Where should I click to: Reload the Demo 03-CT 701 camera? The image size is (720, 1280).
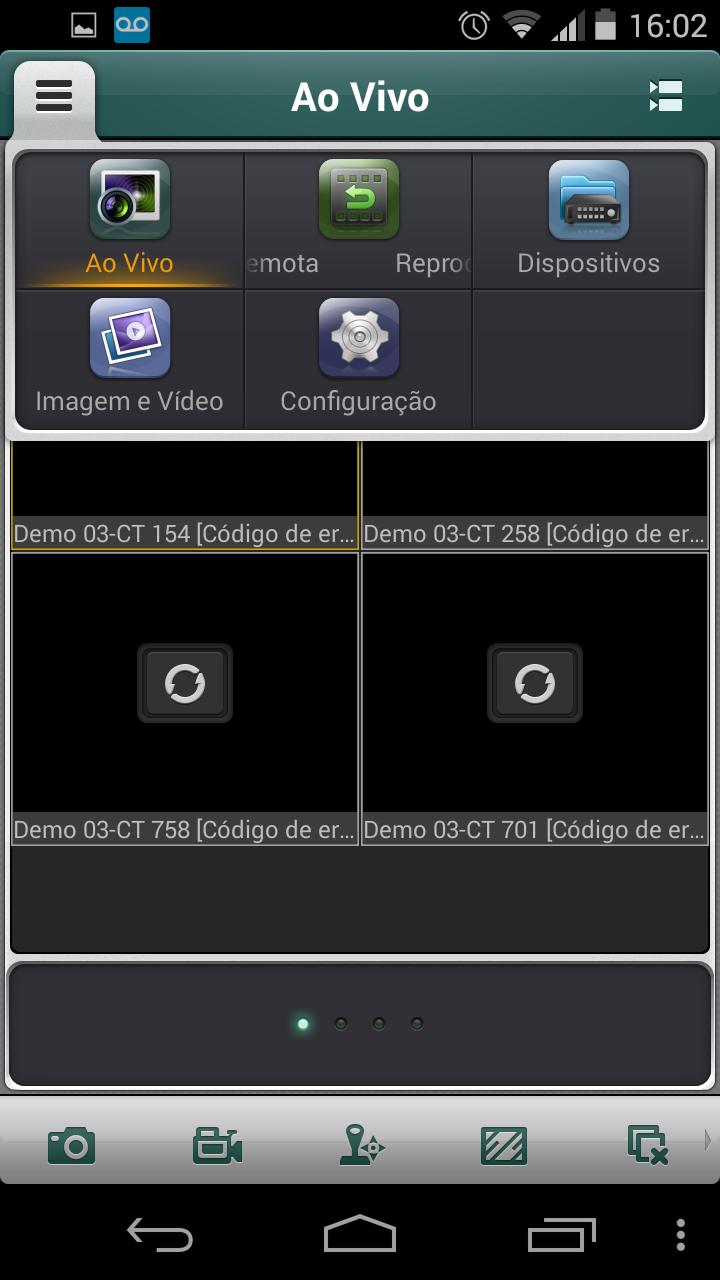(x=535, y=684)
